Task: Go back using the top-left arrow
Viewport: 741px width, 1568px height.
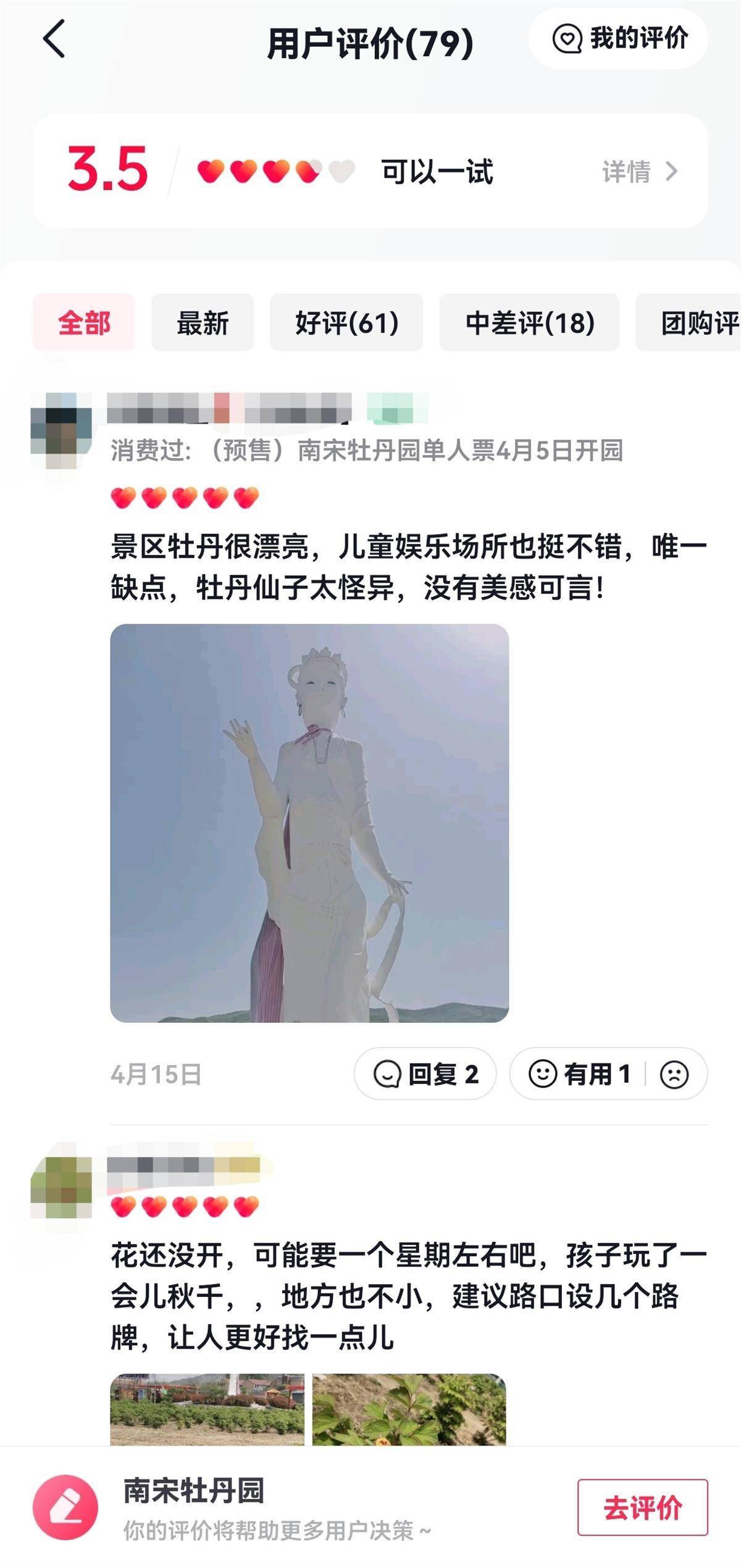Action: tap(54, 39)
